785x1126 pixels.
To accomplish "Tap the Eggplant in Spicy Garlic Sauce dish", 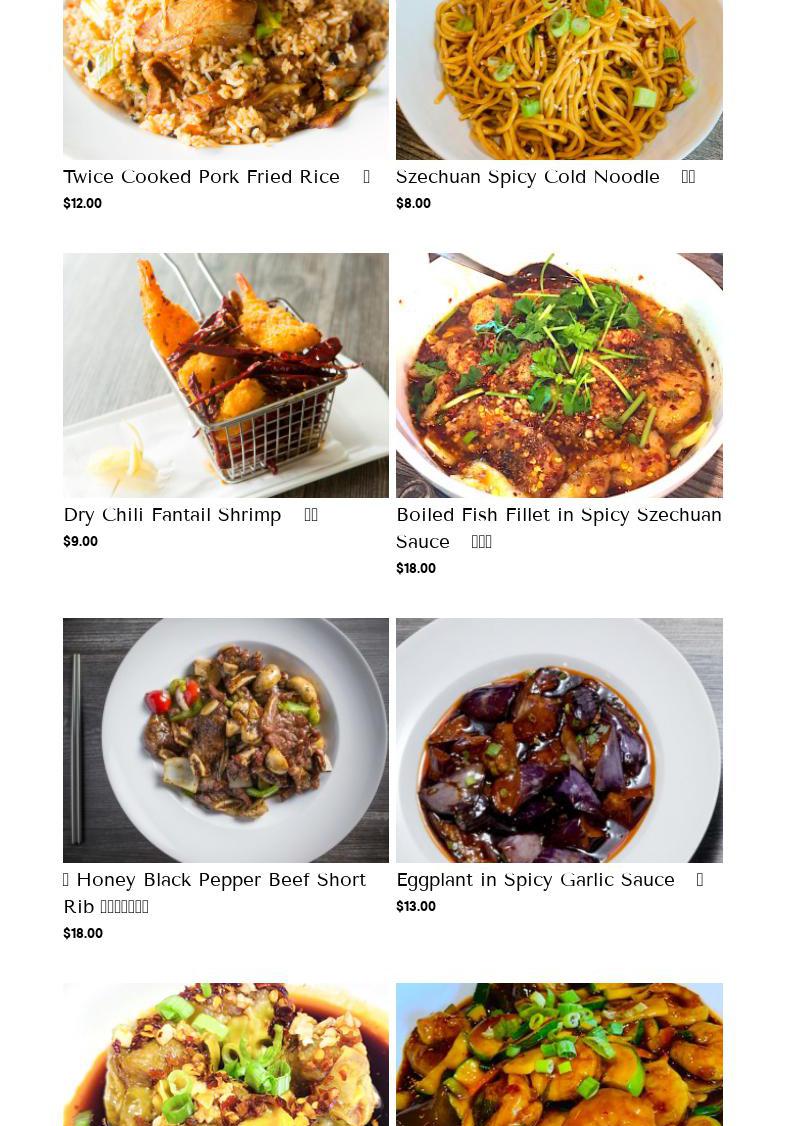I will 535,880.
